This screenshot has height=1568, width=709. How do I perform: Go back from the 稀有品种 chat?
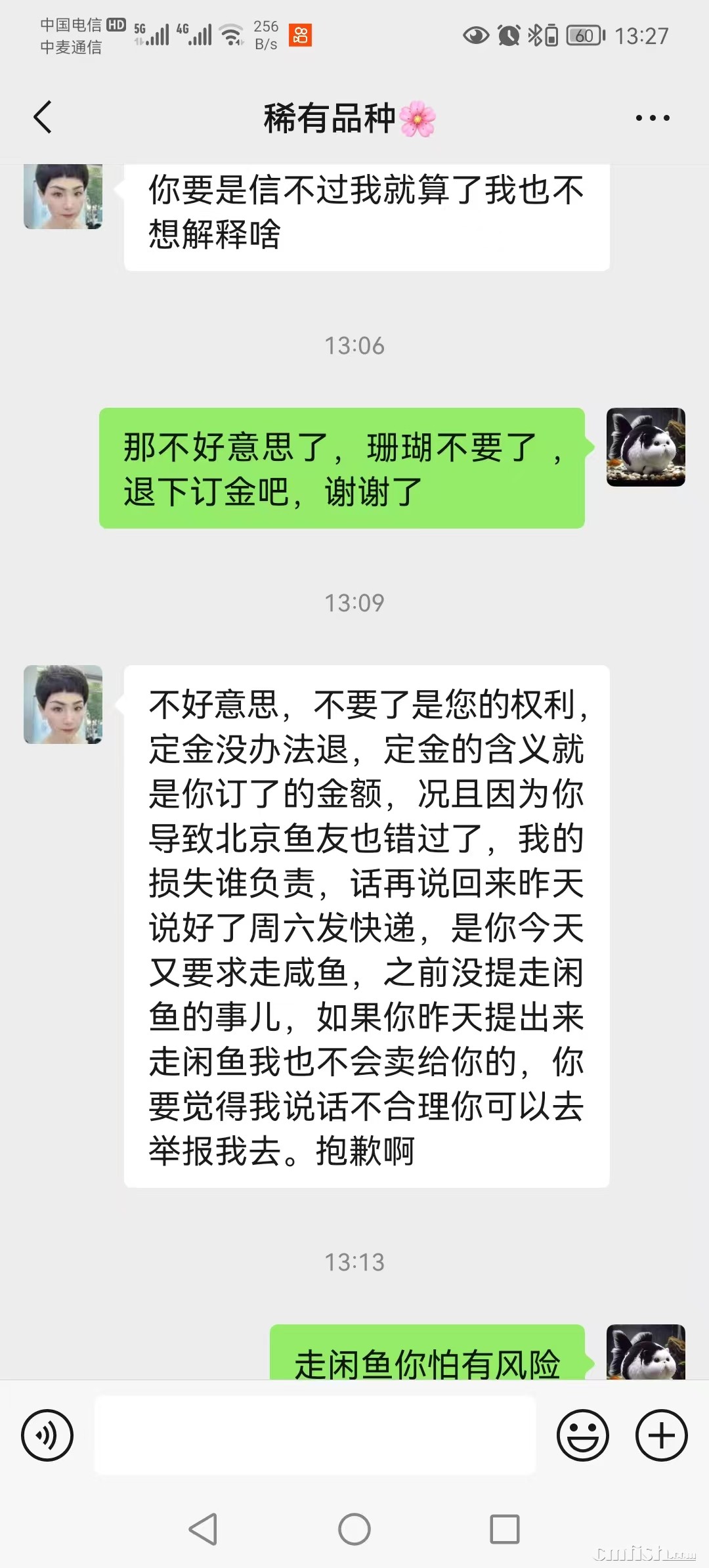pyautogui.click(x=43, y=118)
